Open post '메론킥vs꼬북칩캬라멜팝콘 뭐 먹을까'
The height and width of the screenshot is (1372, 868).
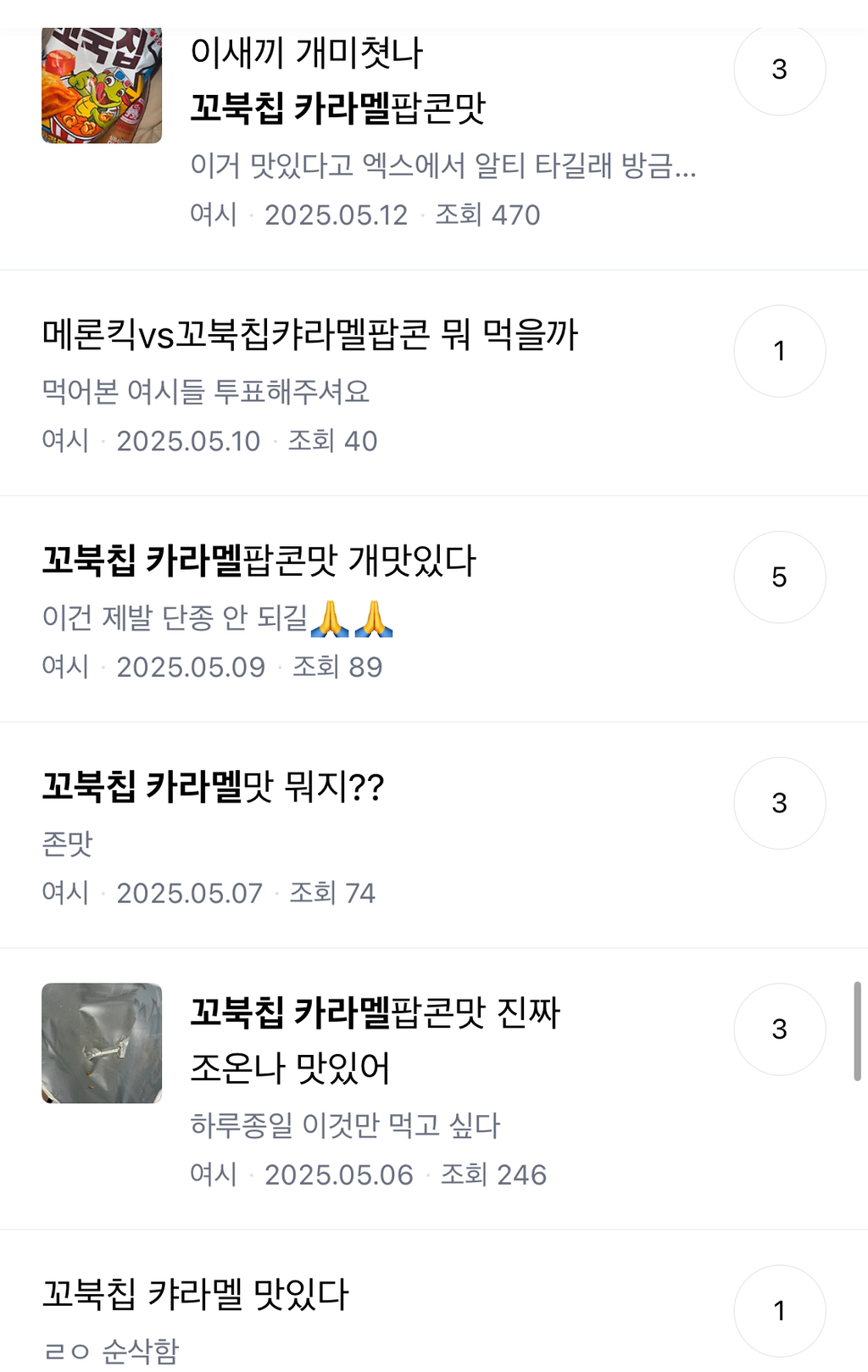click(309, 334)
